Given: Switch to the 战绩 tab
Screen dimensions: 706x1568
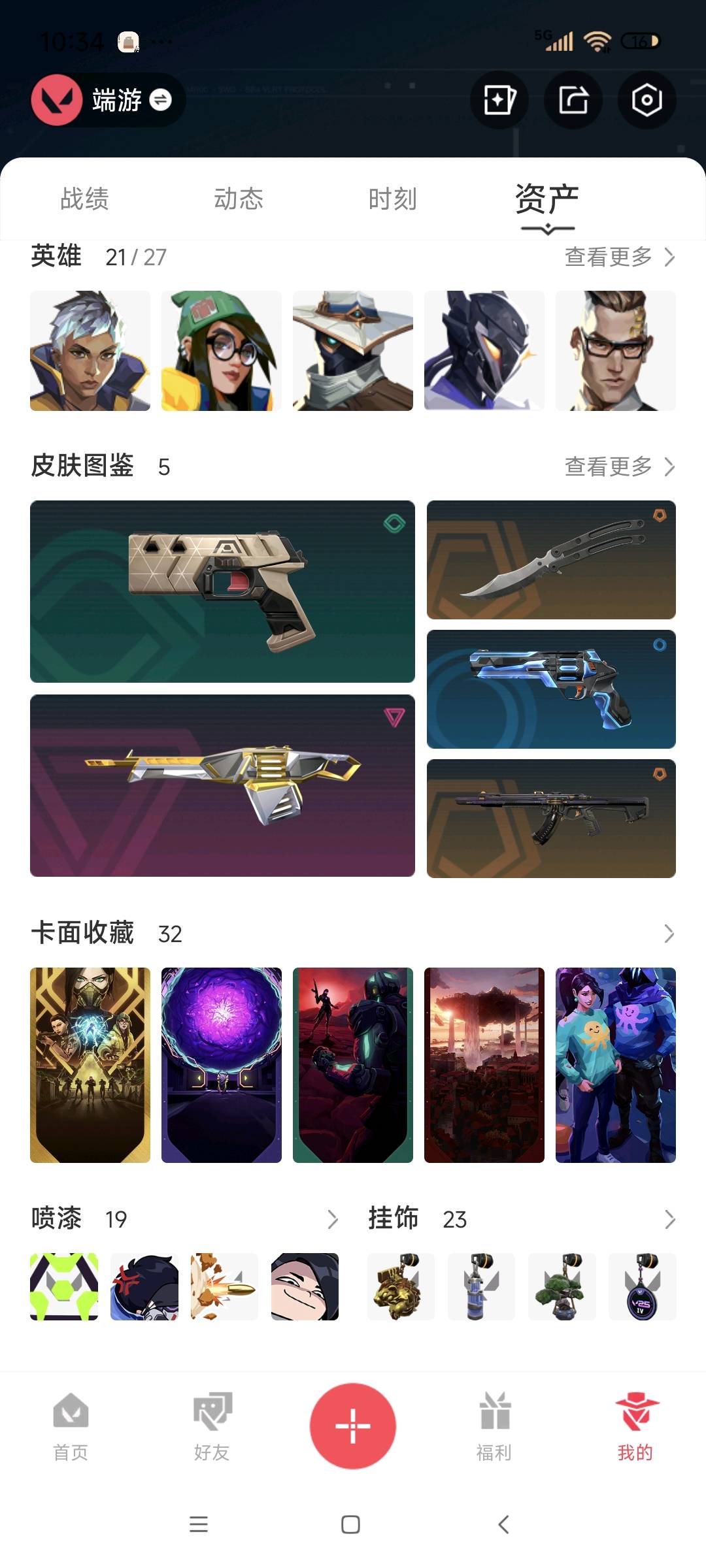Looking at the screenshot, I should coord(84,199).
